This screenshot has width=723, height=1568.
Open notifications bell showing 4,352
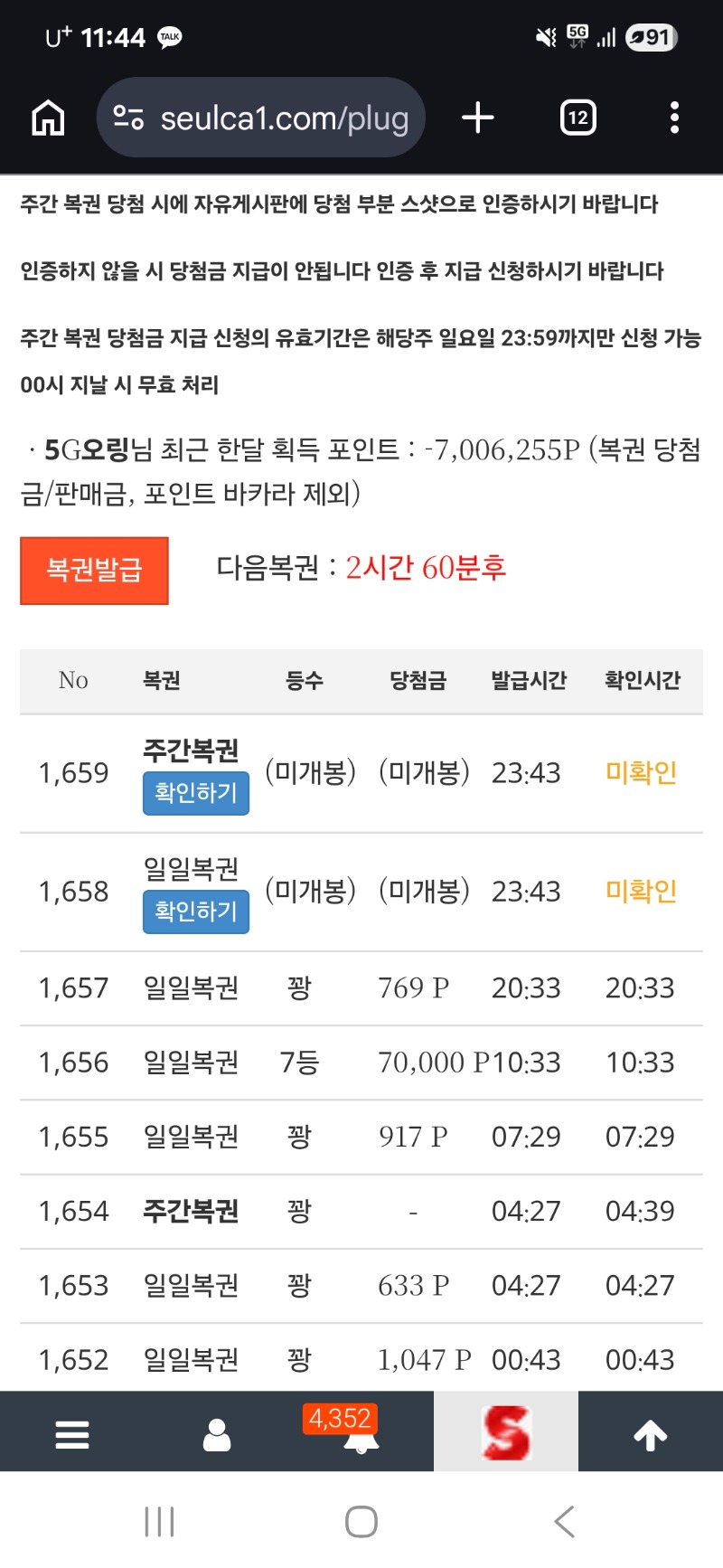(361, 1434)
